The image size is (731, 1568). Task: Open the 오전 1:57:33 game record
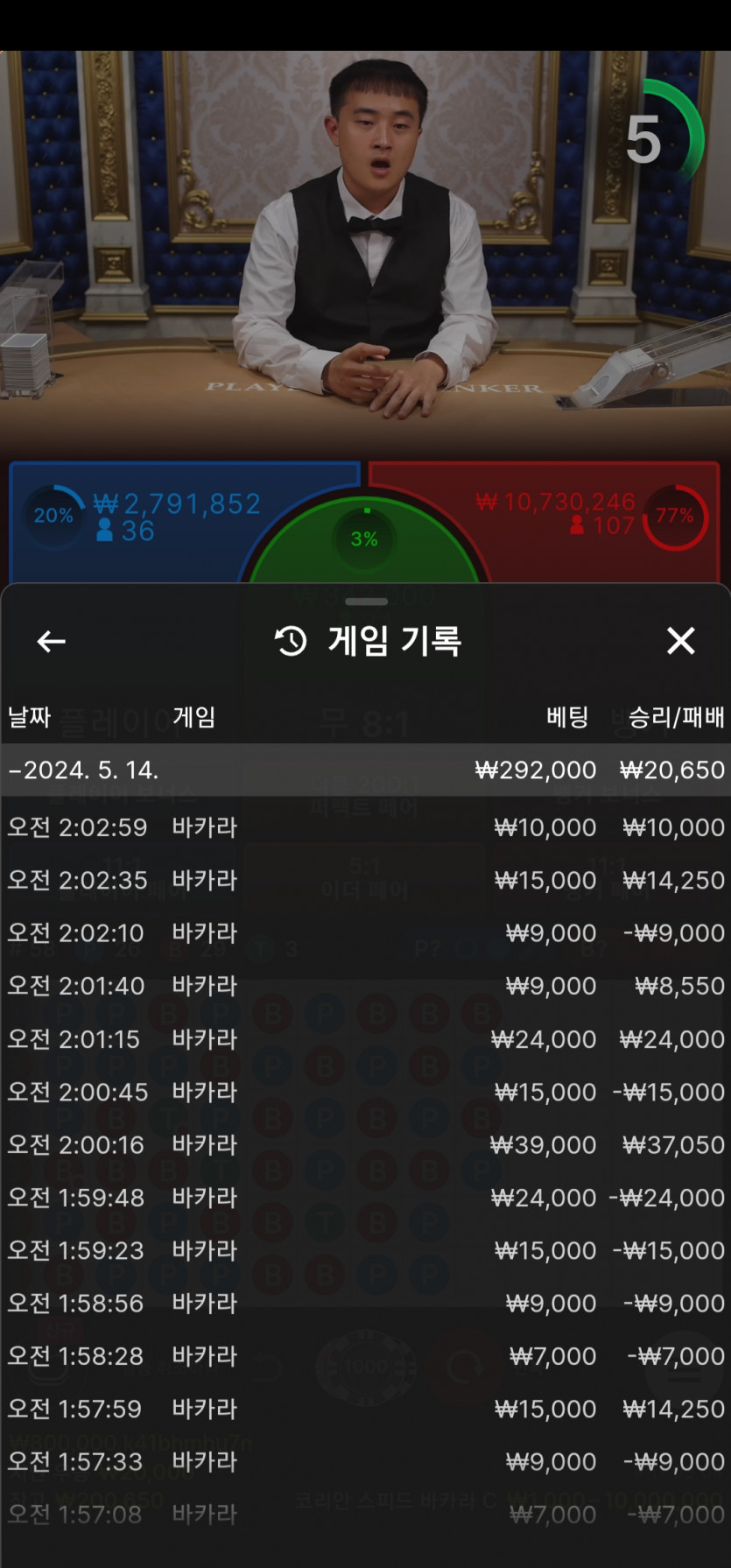pyautogui.click(x=366, y=1461)
